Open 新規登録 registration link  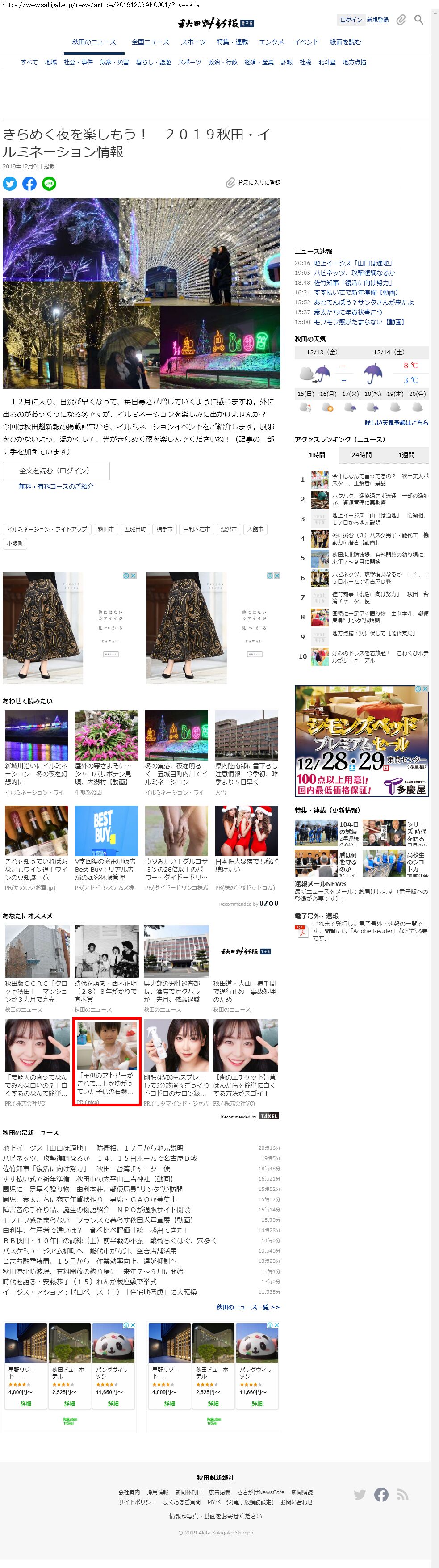point(377,20)
